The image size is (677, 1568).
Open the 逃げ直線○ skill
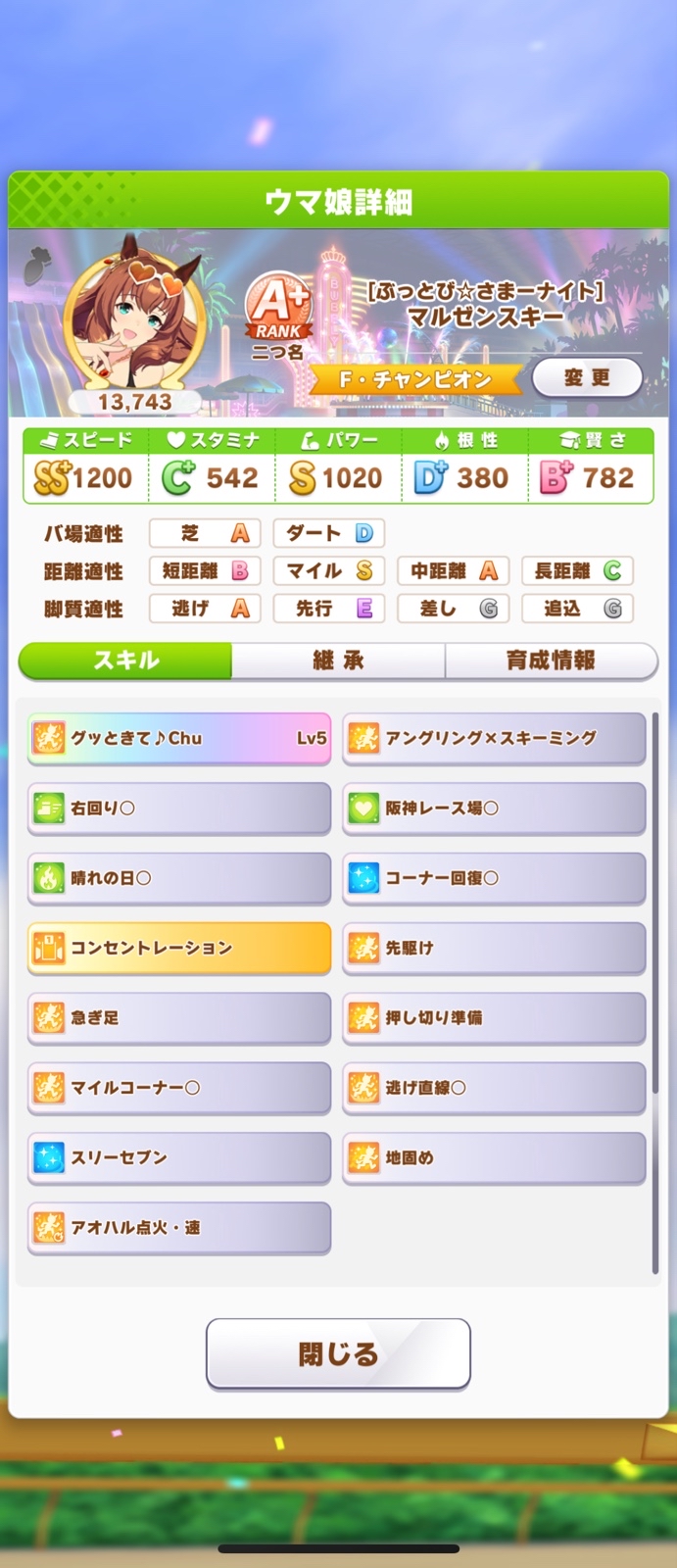(x=494, y=1088)
